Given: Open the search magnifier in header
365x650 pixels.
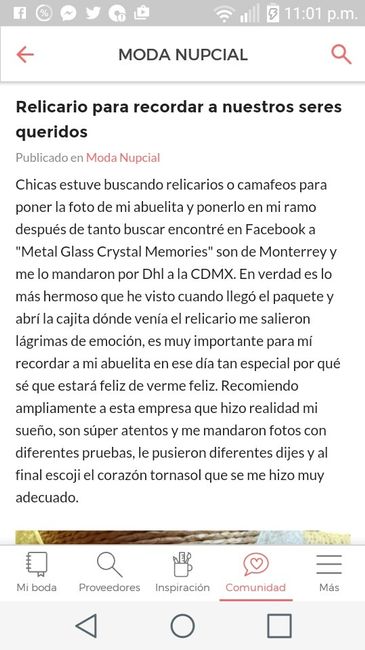Looking at the screenshot, I should 341,54.
